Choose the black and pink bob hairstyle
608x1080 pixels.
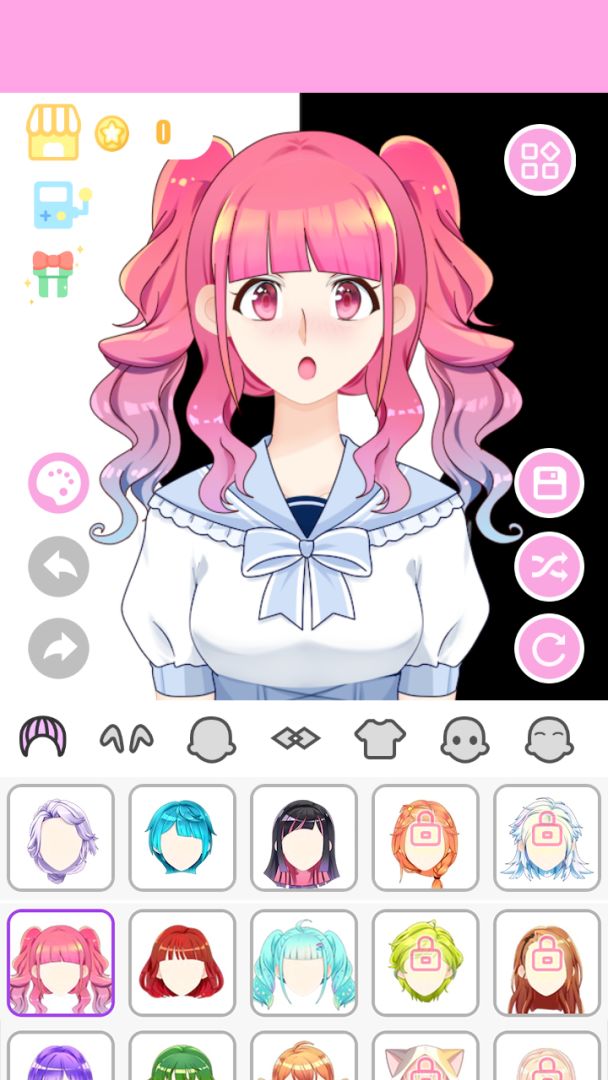[304, 838]
